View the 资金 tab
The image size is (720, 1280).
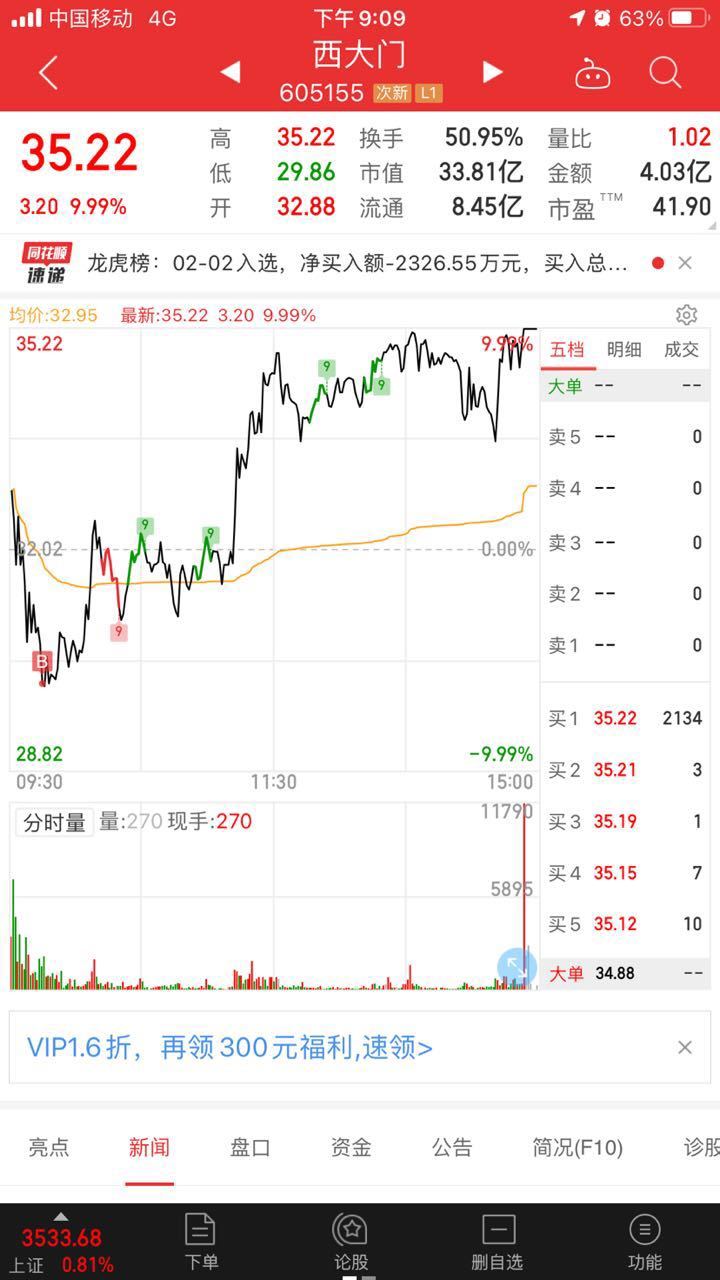pos(351,1147)
